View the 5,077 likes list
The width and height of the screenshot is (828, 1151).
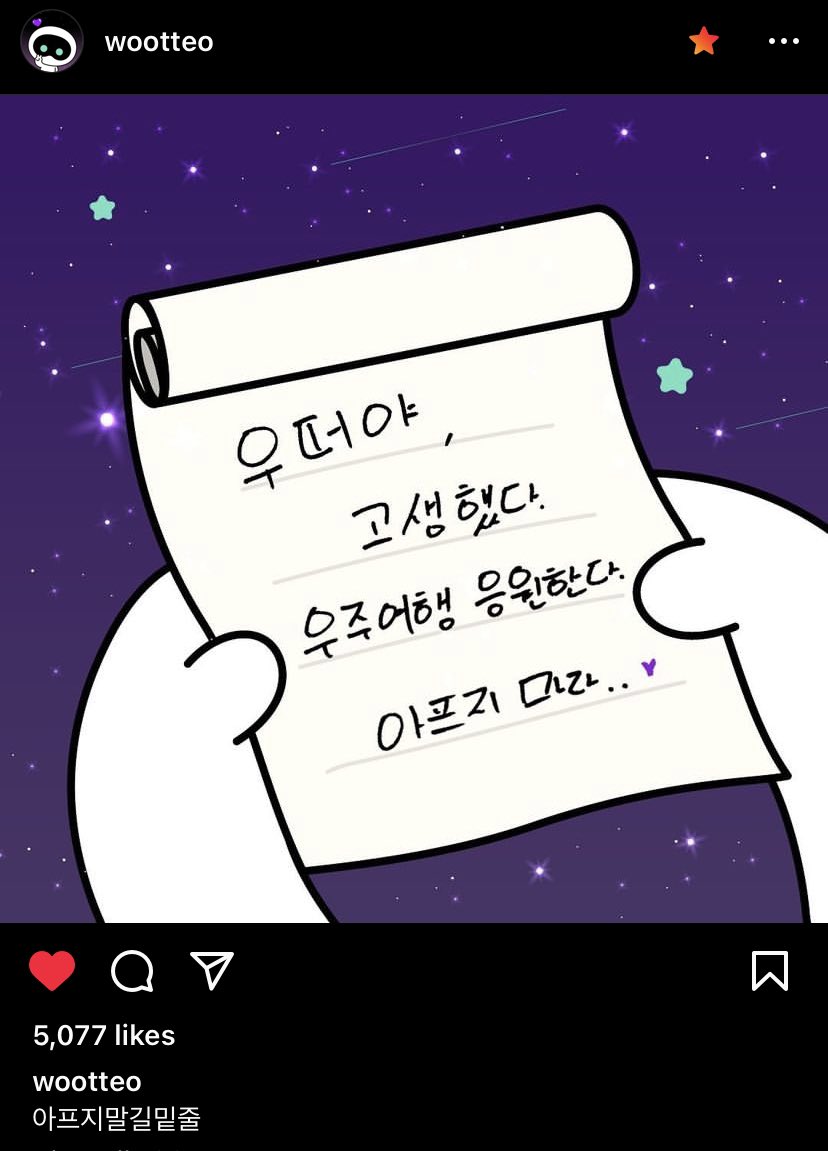pyautogui.click(x=104, y=1035)
